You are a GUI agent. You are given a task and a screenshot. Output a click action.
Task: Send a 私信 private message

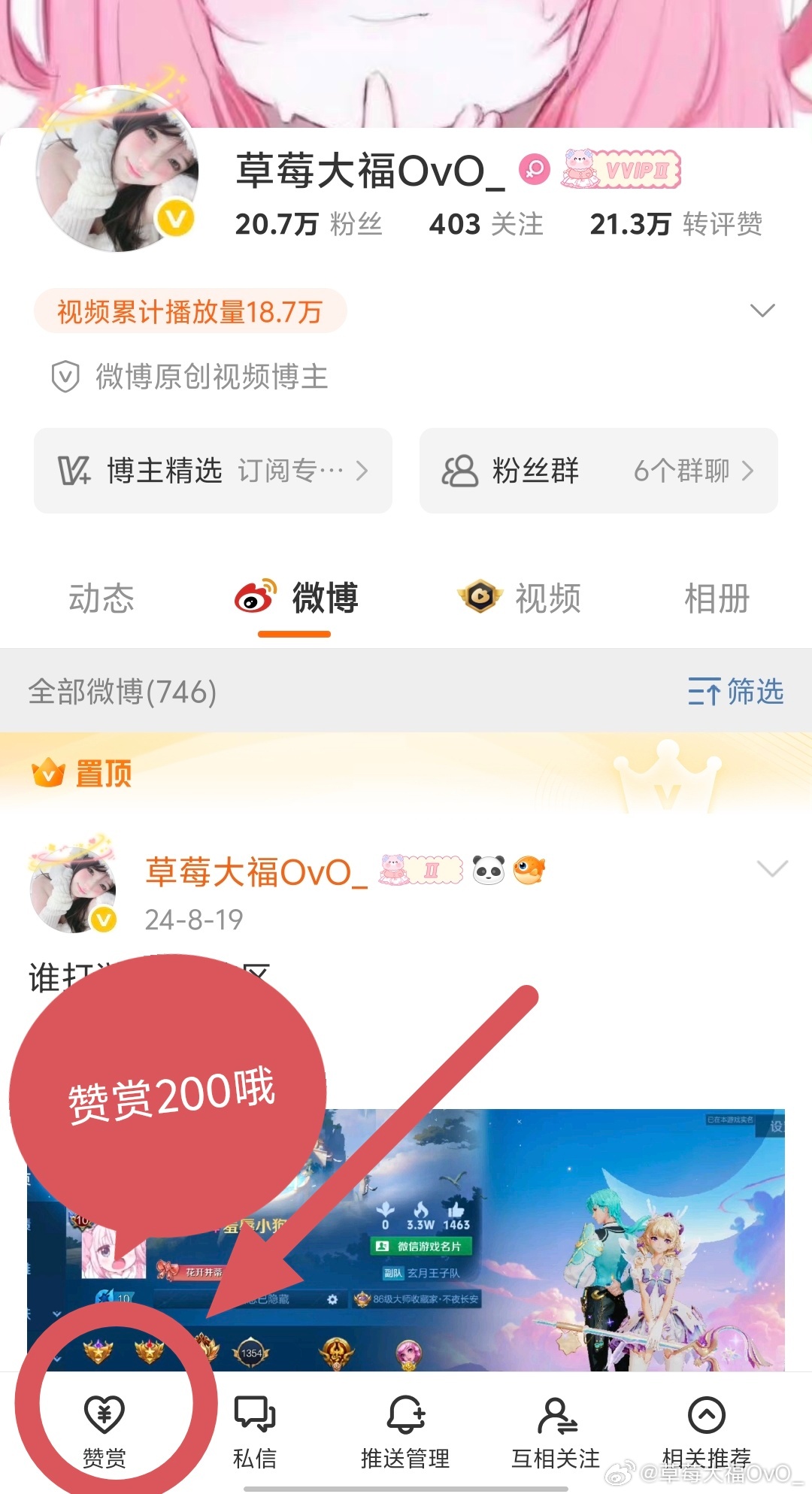255,1431
